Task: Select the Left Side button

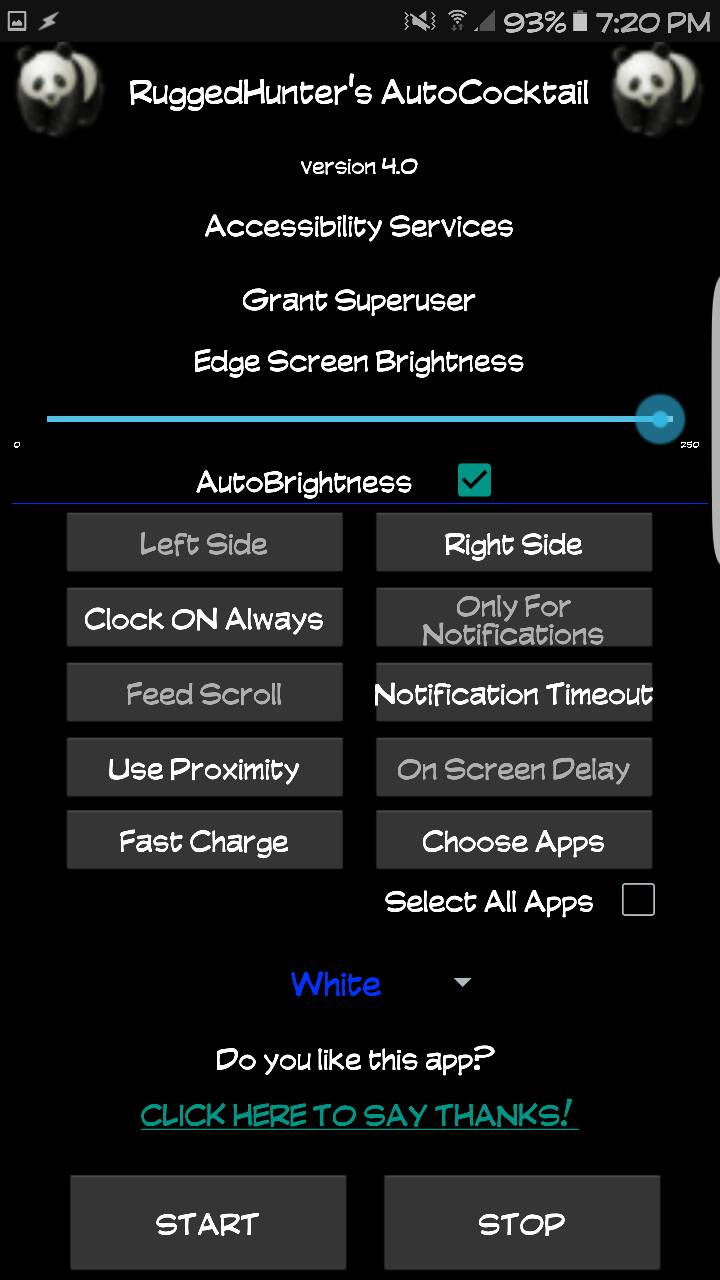Action: pyautogui.click(x=204, y=543)
